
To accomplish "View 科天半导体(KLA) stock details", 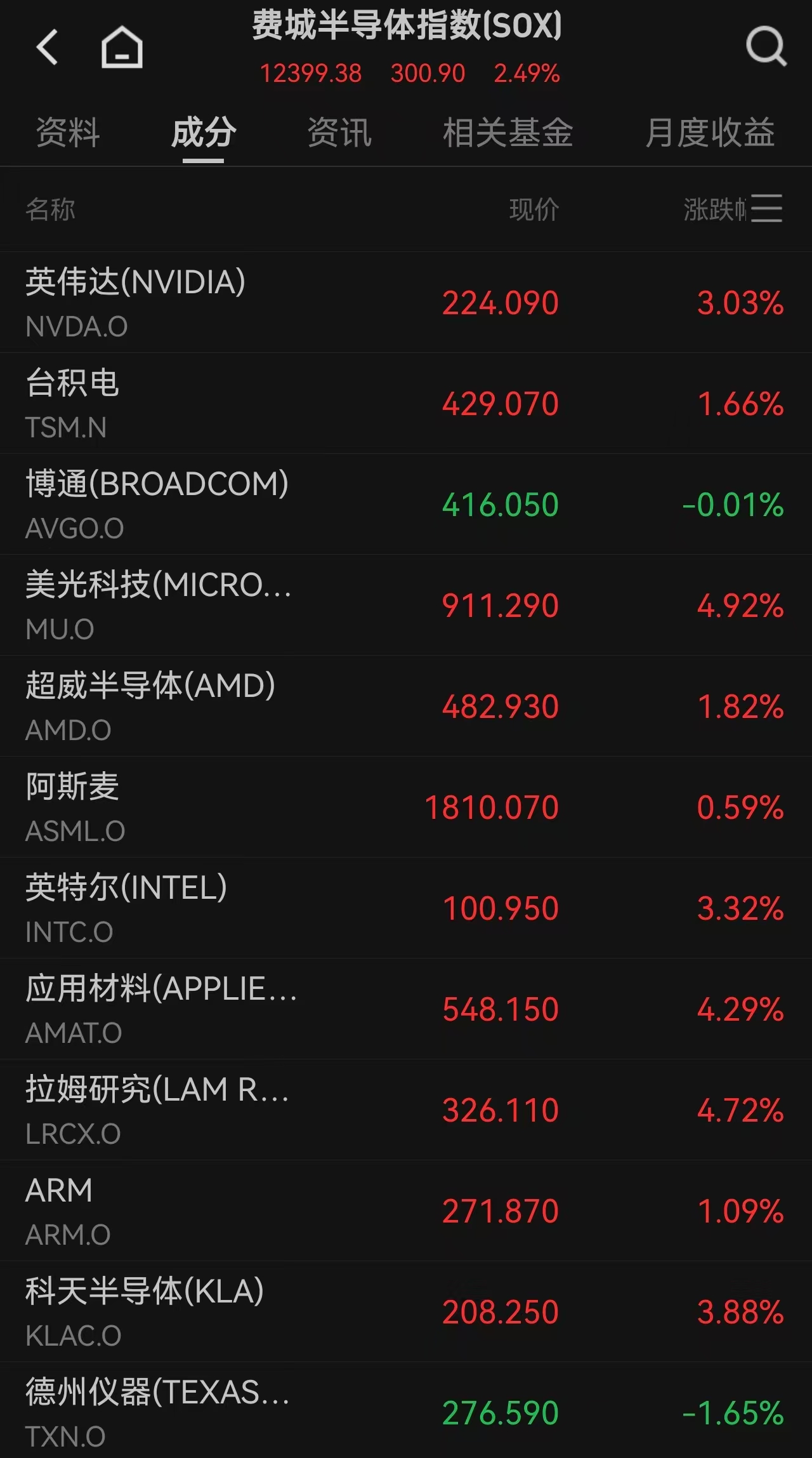I will tap(406, 1311).
